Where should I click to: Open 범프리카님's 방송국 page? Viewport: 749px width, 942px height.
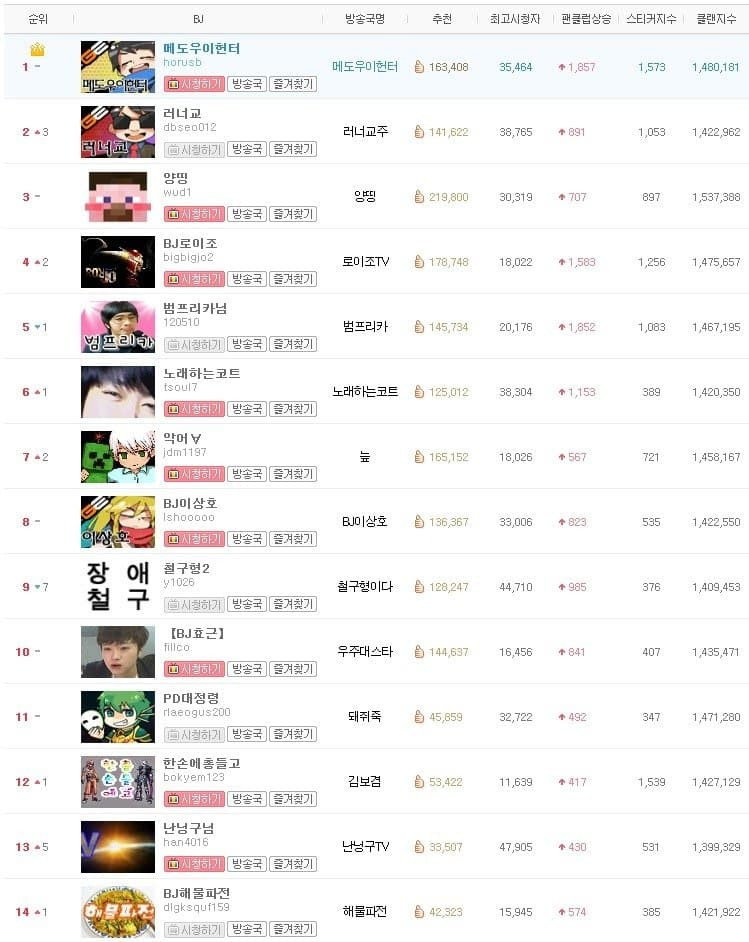coord(247,344)
